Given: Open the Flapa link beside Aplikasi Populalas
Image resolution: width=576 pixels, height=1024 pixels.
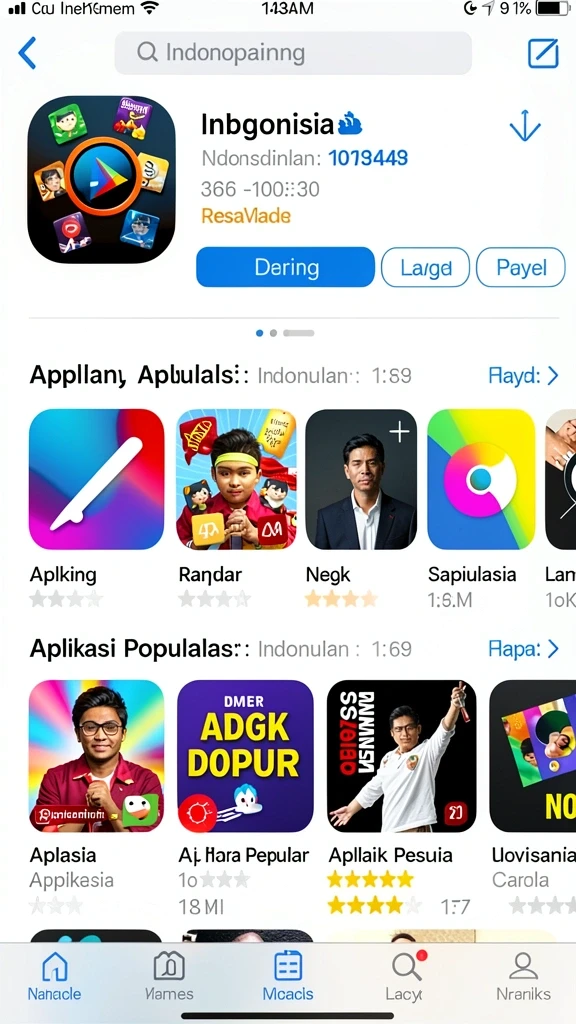Looking at the screenshot, I should (x=524, y=648).
